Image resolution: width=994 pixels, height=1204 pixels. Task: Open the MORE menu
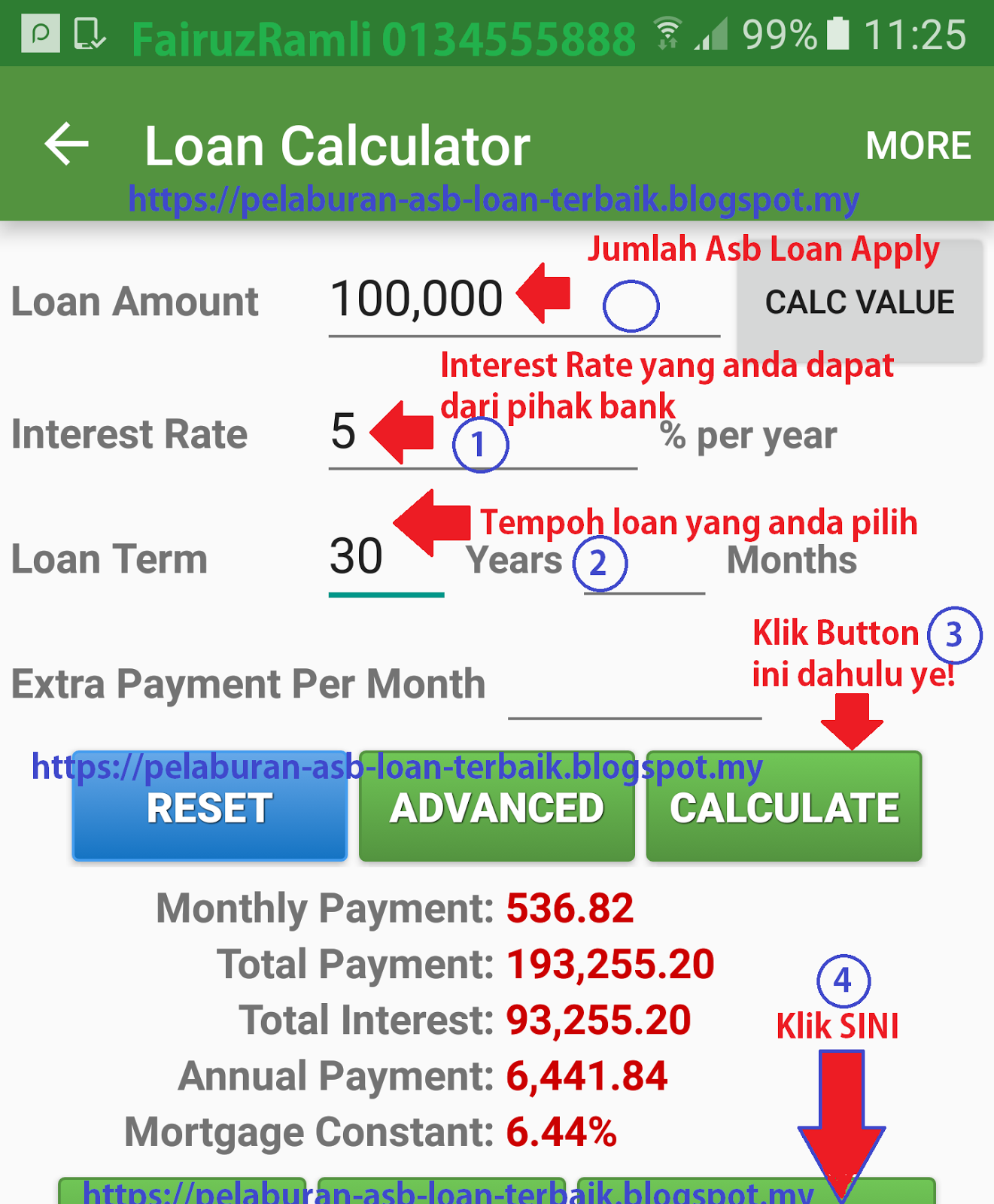(x=918, y=145)
